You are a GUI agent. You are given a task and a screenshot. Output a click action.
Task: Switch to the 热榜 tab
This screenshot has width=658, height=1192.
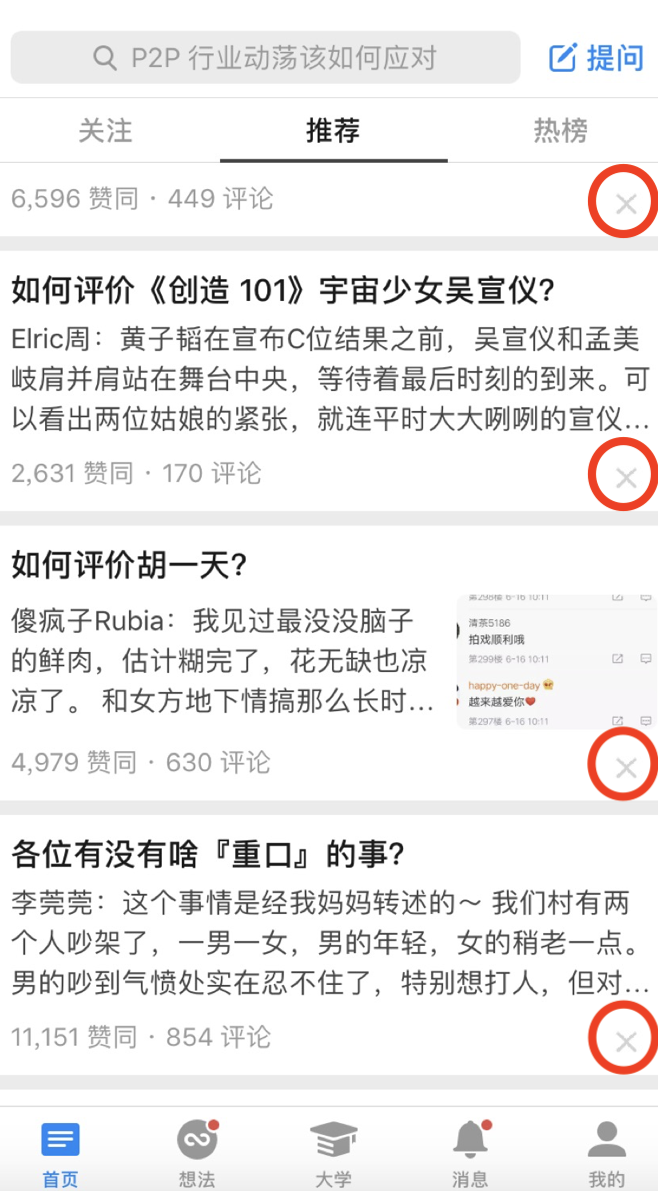click(x=560, y=131)
